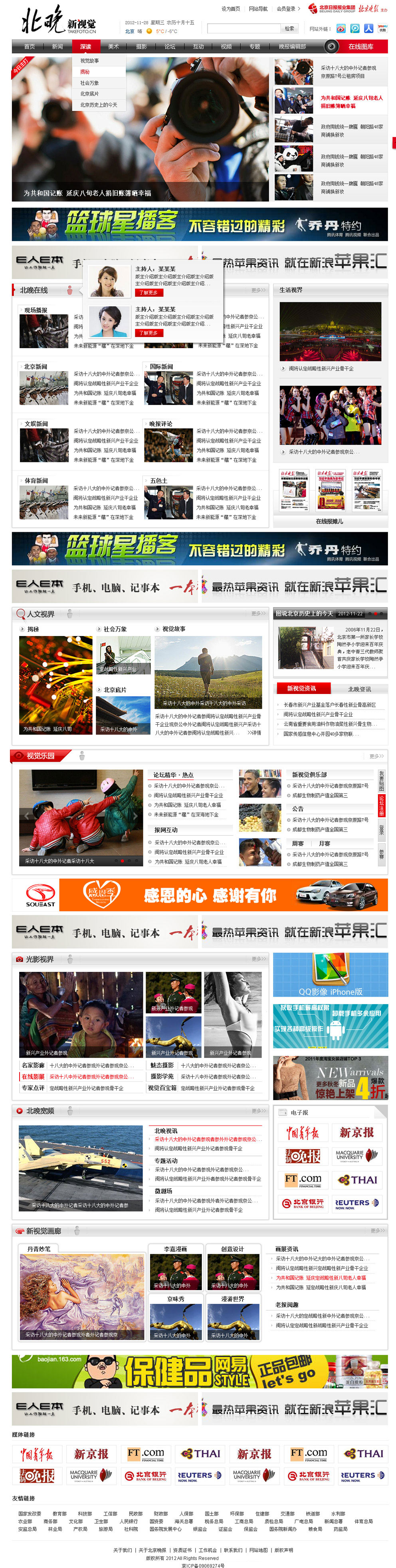Select 视觉故事 in the dropdown menu
This screenshot has height=1568, width=396.
(89, 61)
